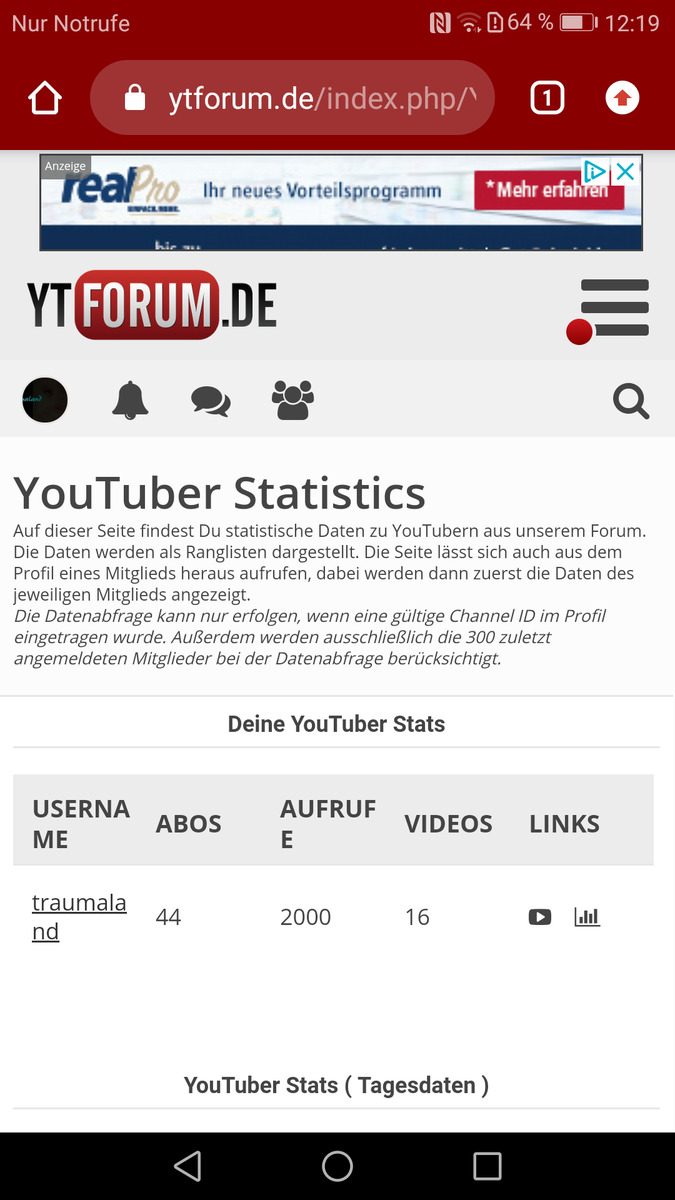Open the recent apps overview
The height and width of the screenshot is (1200, 675).
[487, 1166]
